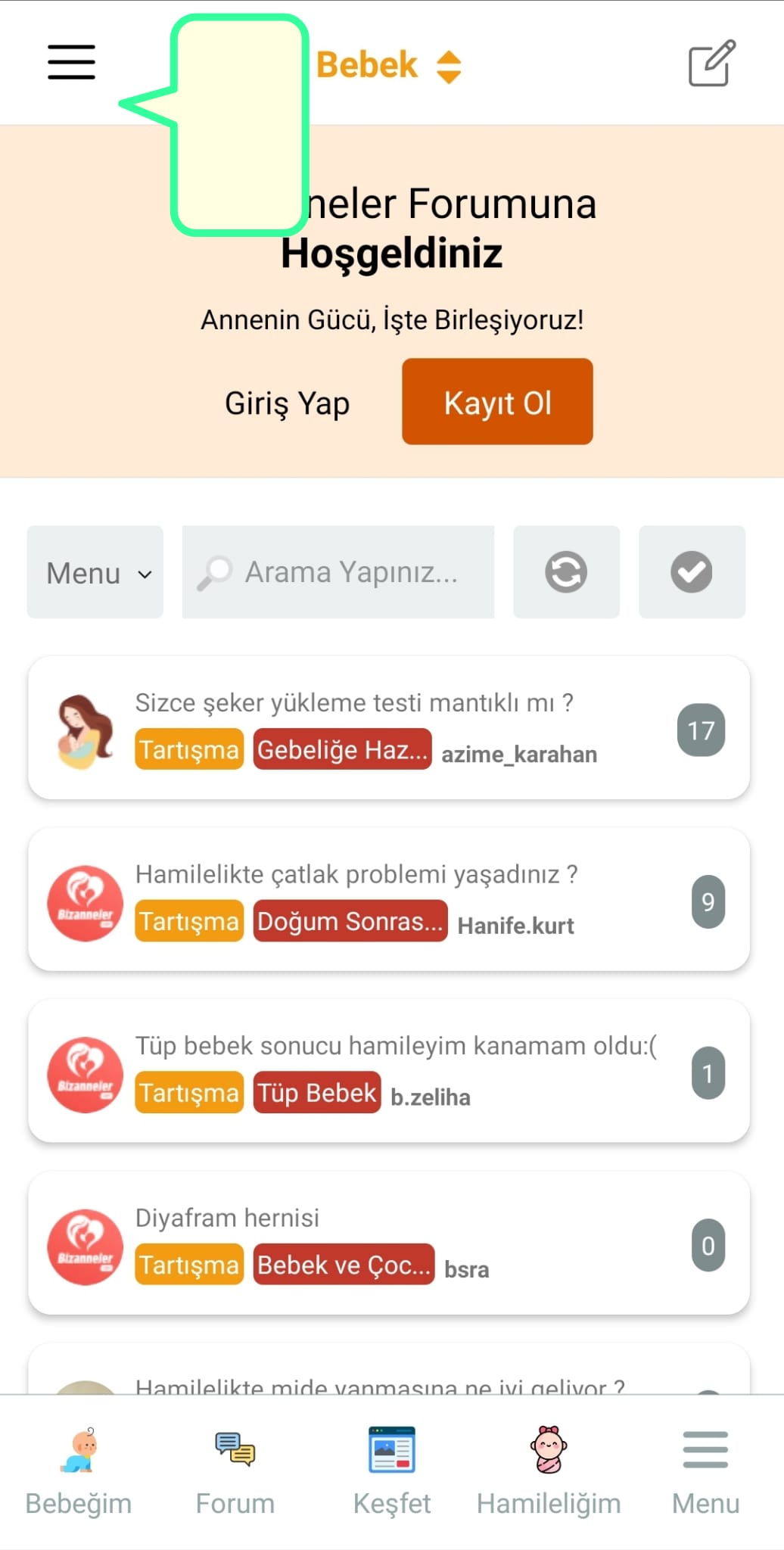784x1550 pixels.
Task: Open the Diyafram hernisi topic
Action: [227, 1218]
